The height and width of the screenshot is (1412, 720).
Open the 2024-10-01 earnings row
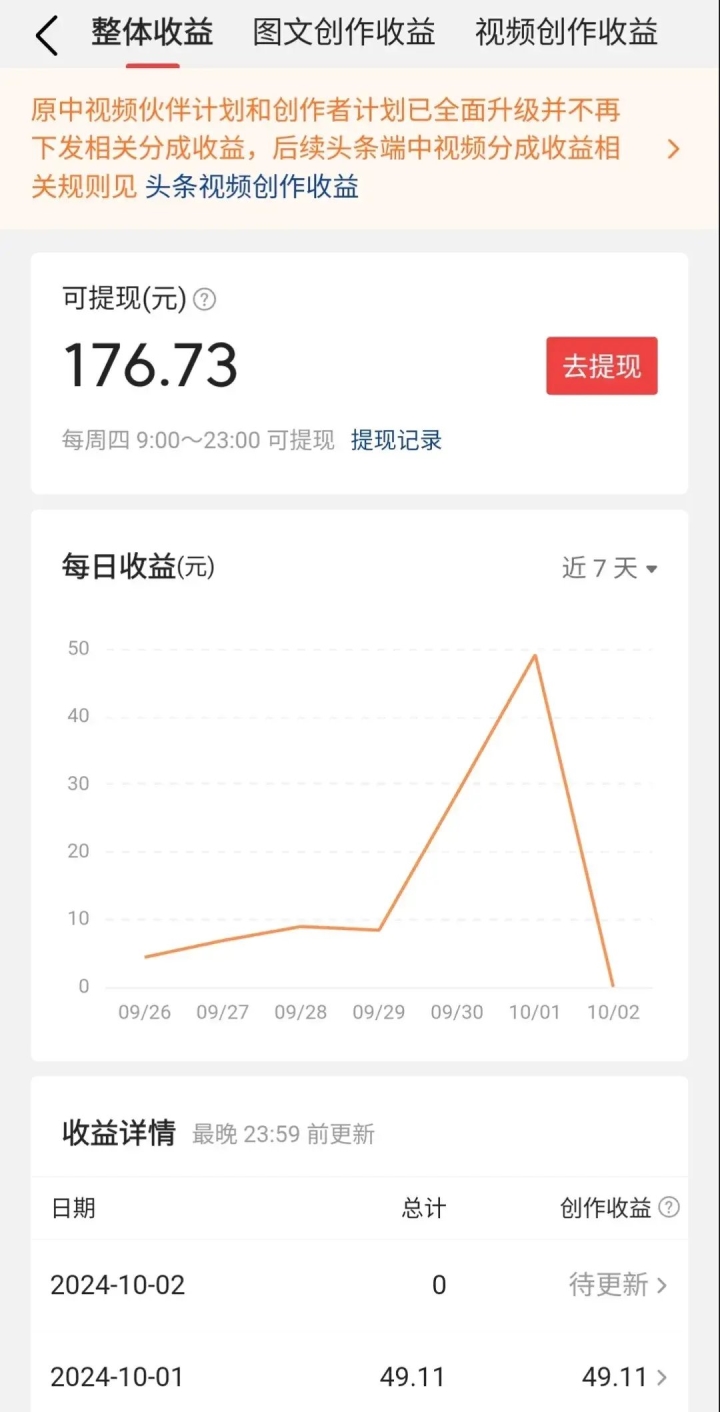coord(360,1377)
